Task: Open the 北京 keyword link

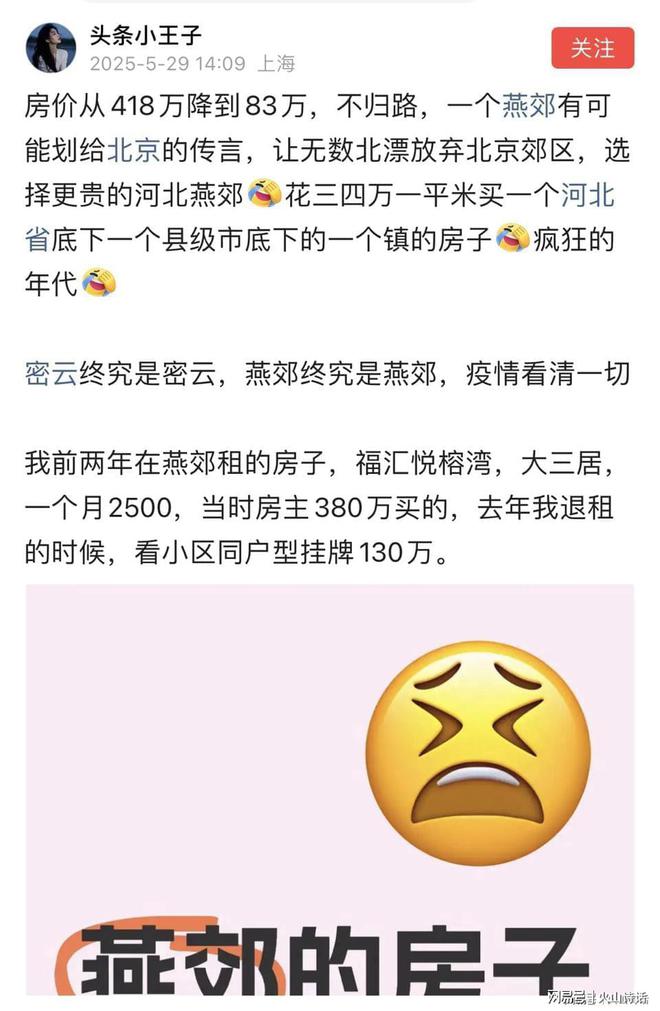Action: coord(134,150)
